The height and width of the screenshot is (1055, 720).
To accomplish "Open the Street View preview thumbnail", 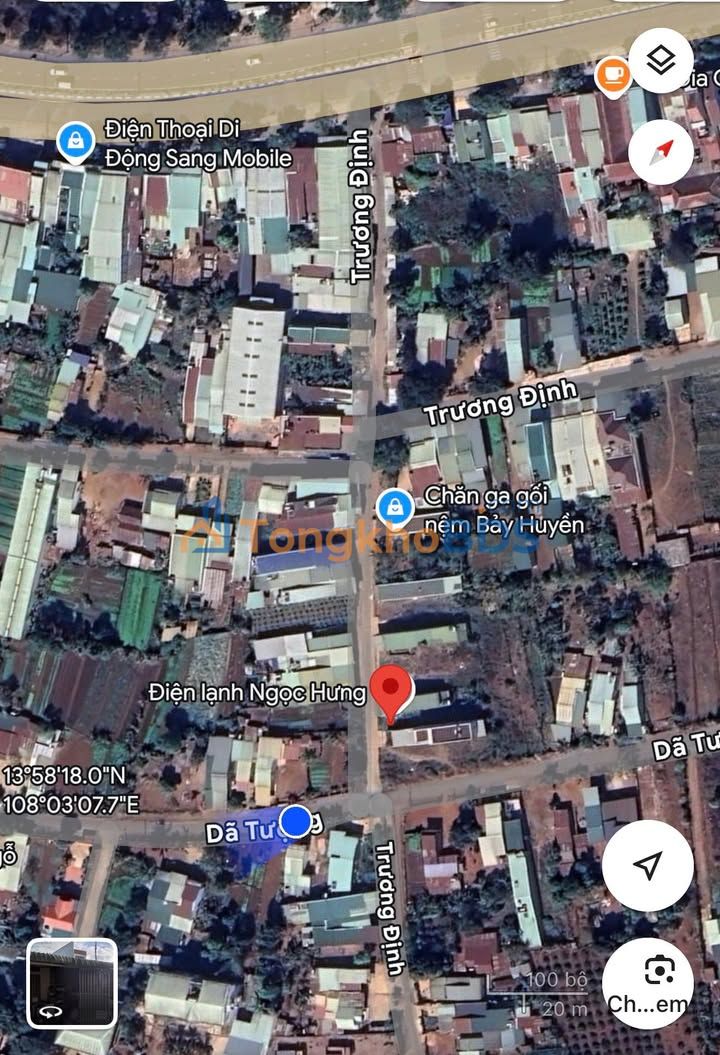I will click(72, 984).
